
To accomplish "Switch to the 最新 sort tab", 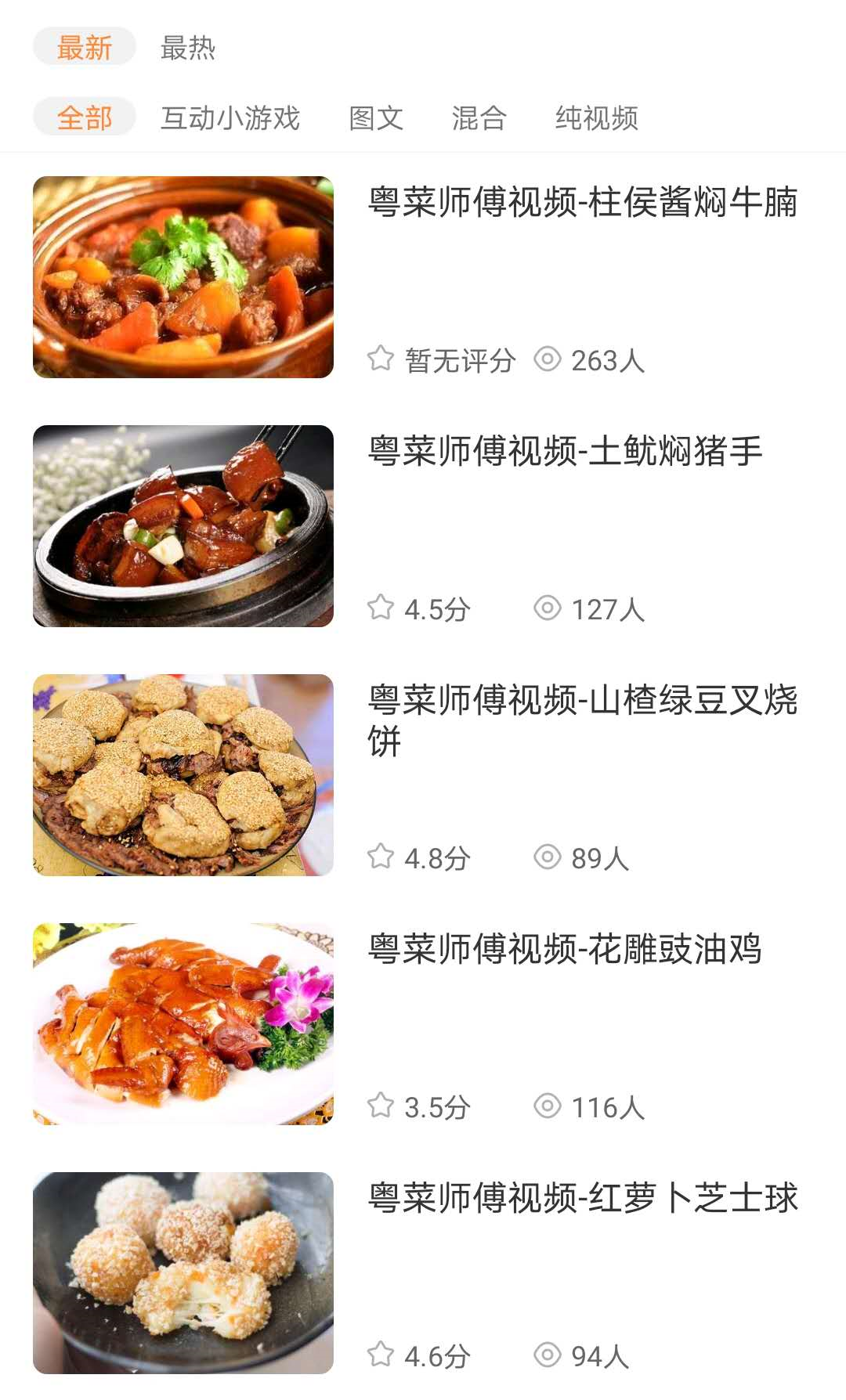I will click(85, 48).
